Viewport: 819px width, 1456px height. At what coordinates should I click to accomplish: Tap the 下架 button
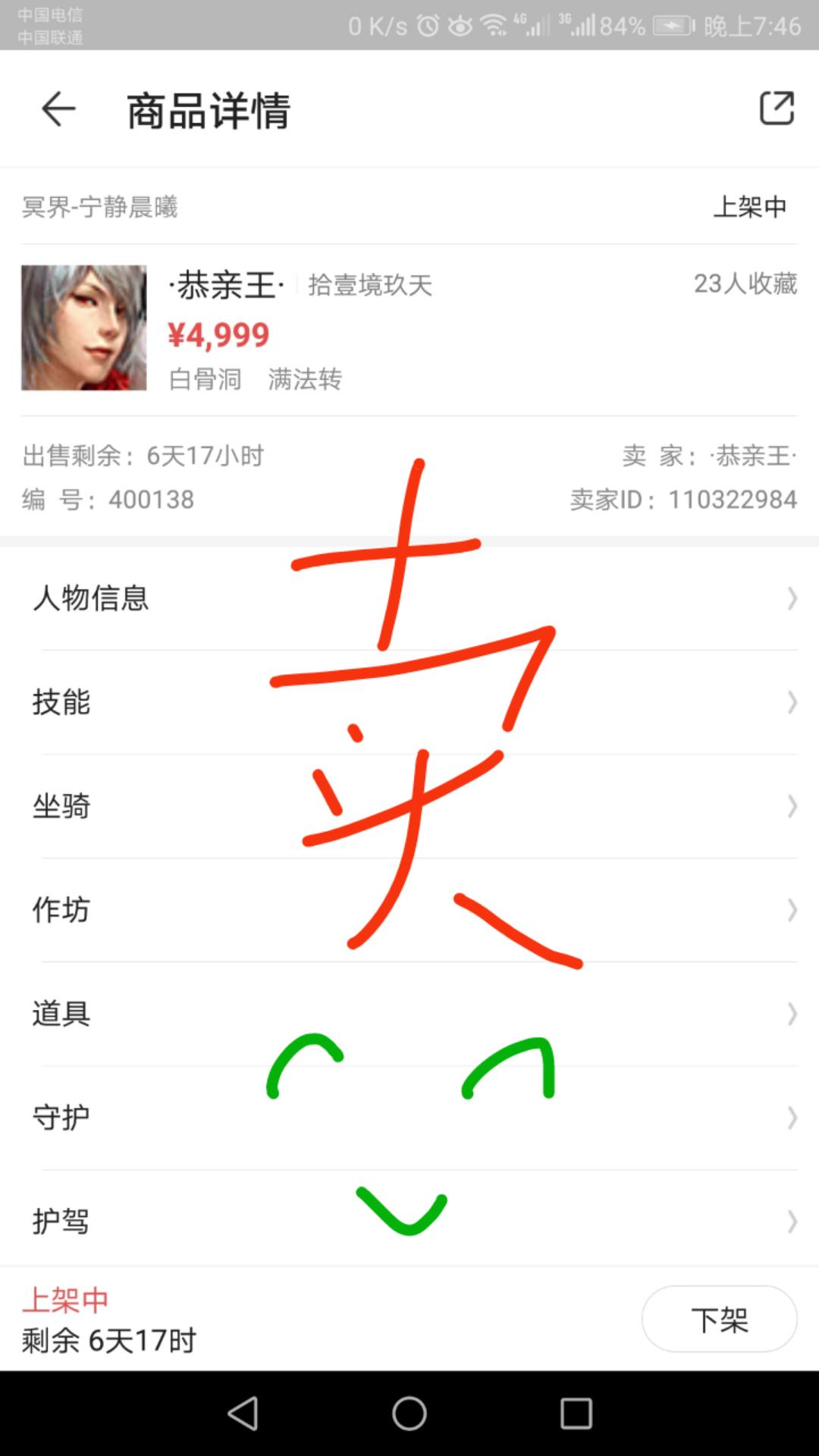coord(719,1319)
